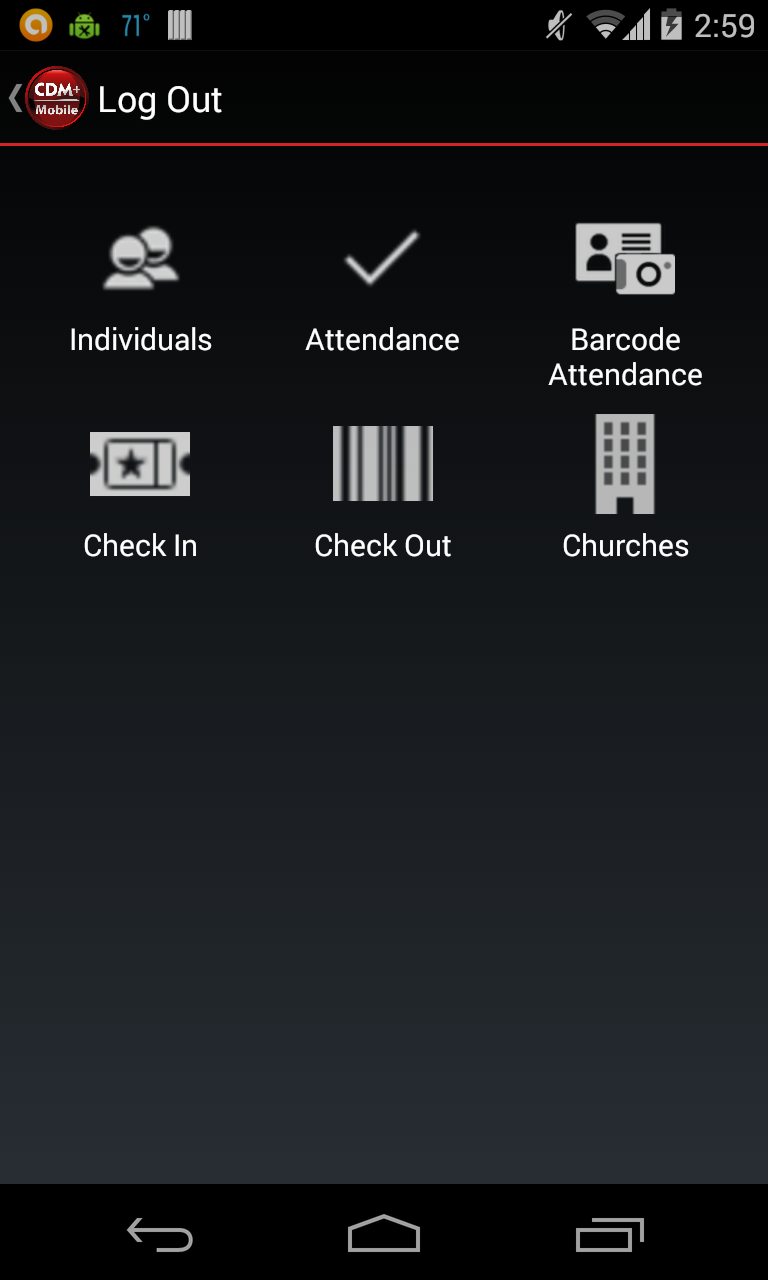
Task: Go back using the system back button
Action: [x=160, y=1235]
